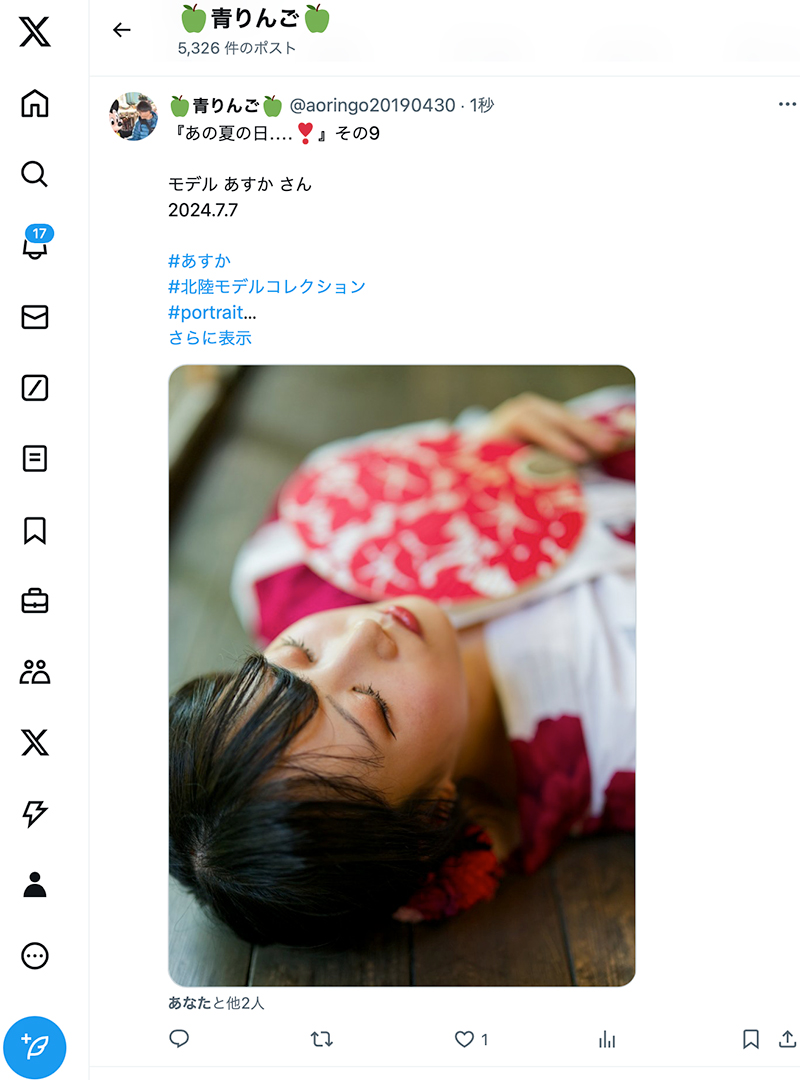Screen dimensions: 800x1080
Task: Open the bookmarks item in sidebar
Action: tap(34, 530)
